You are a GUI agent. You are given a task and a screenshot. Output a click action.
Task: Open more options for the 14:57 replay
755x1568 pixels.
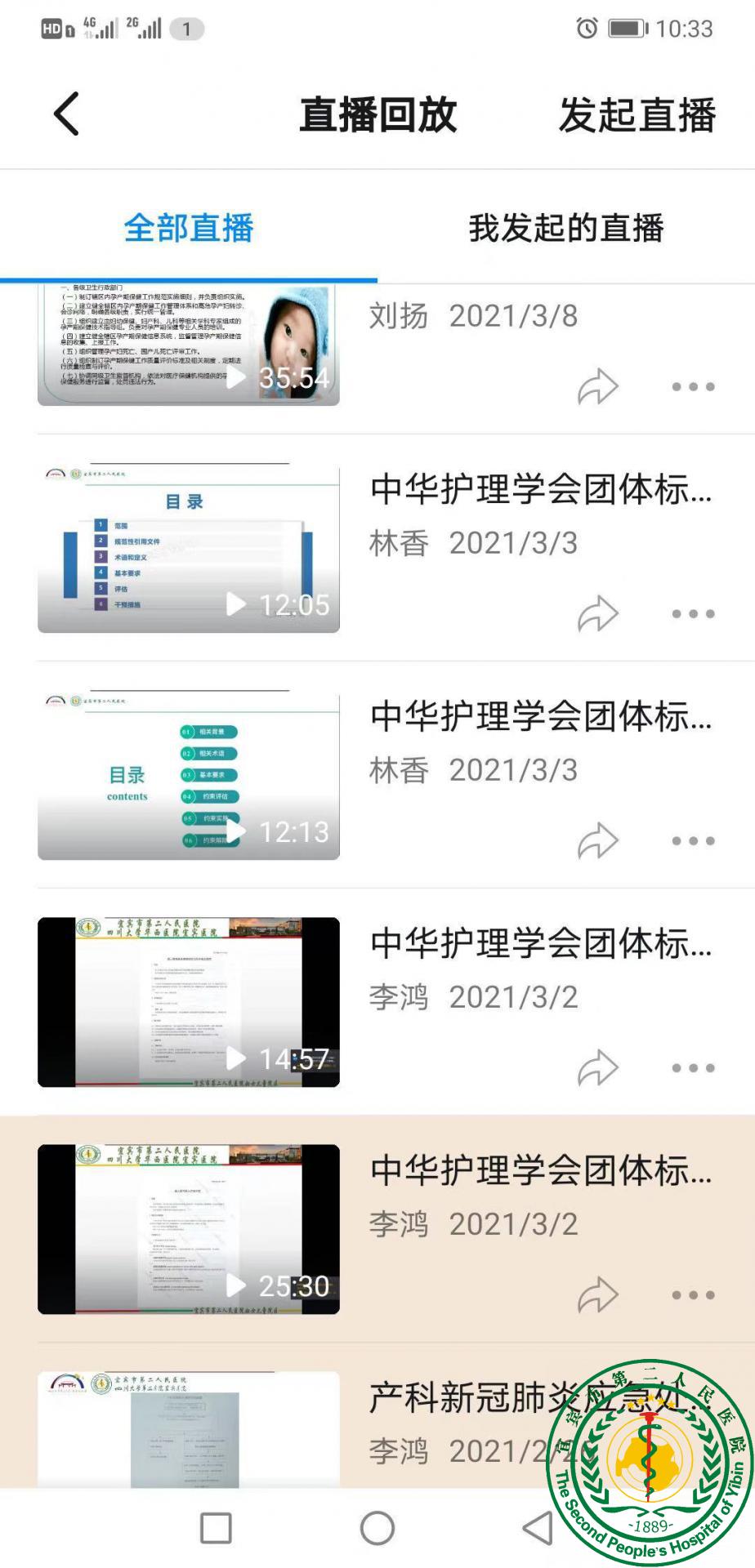693,1068
